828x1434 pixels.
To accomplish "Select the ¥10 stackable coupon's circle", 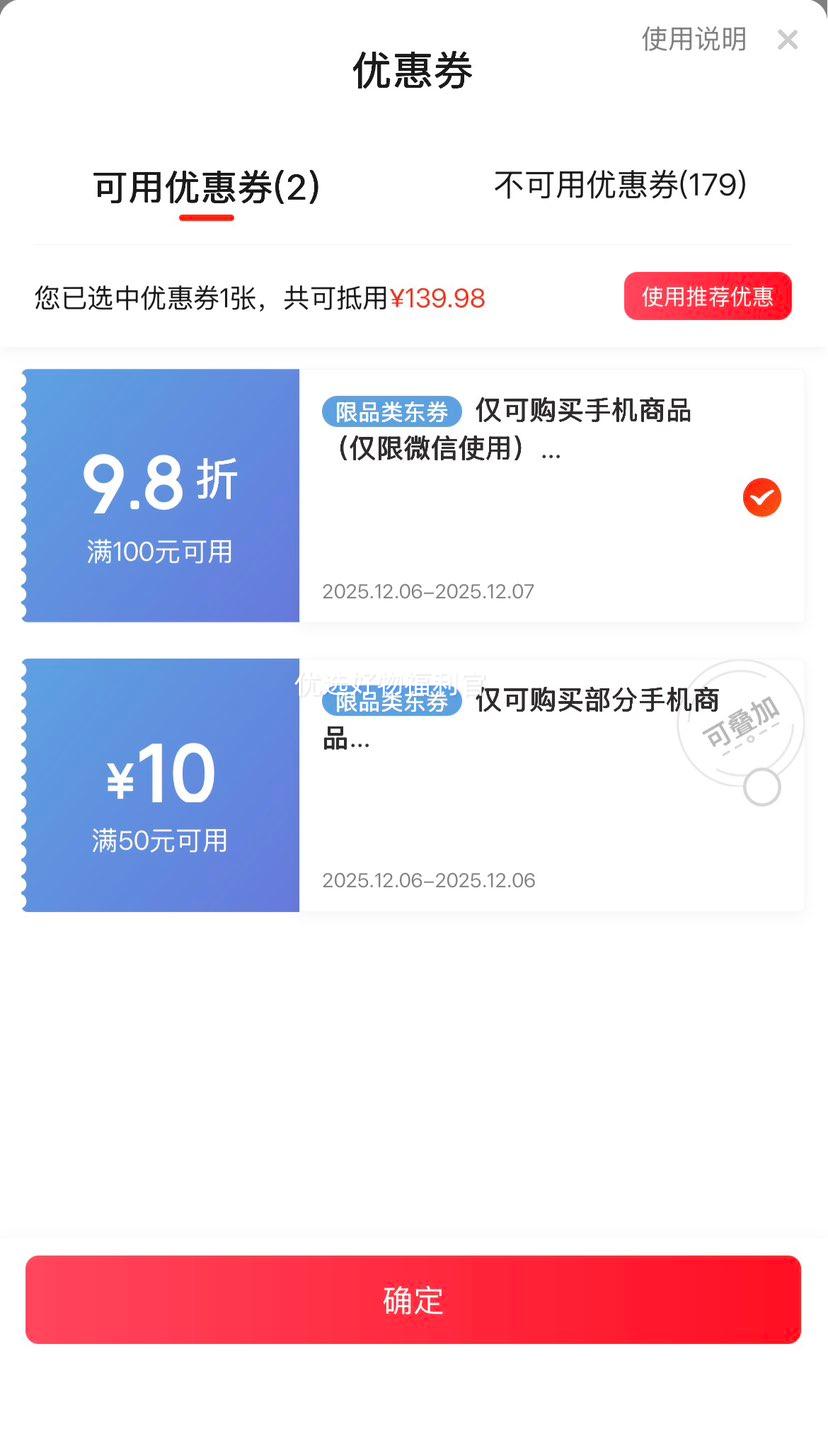I will tap(761, 787).
